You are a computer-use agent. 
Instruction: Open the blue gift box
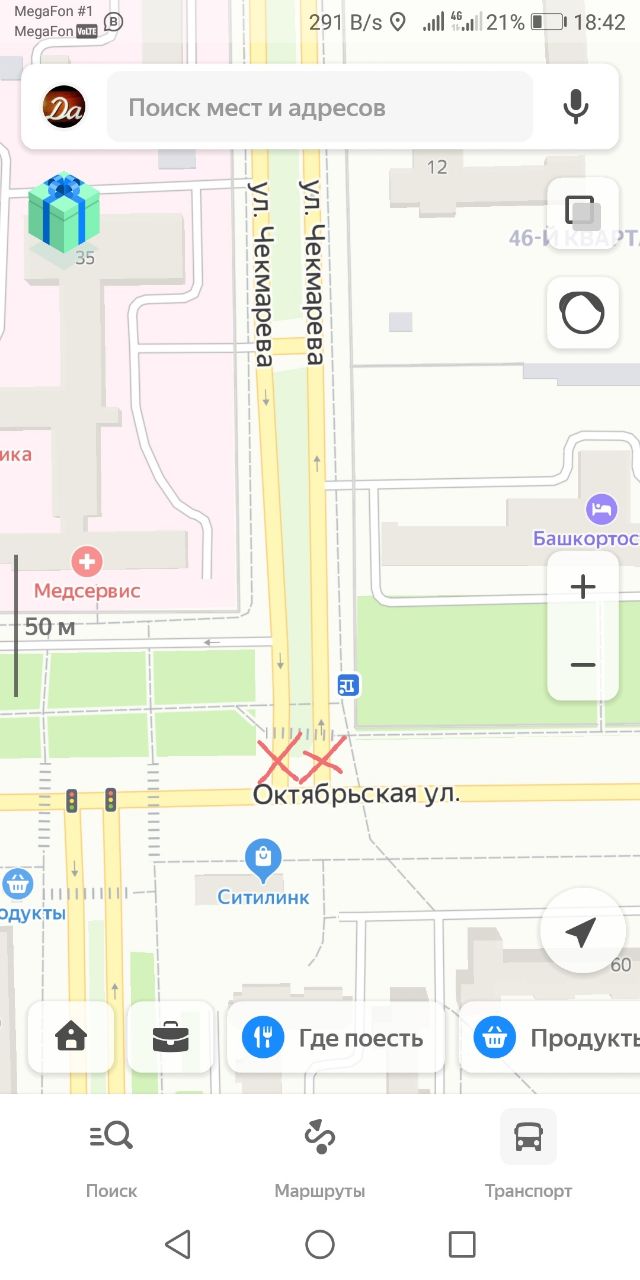(64, 213)
